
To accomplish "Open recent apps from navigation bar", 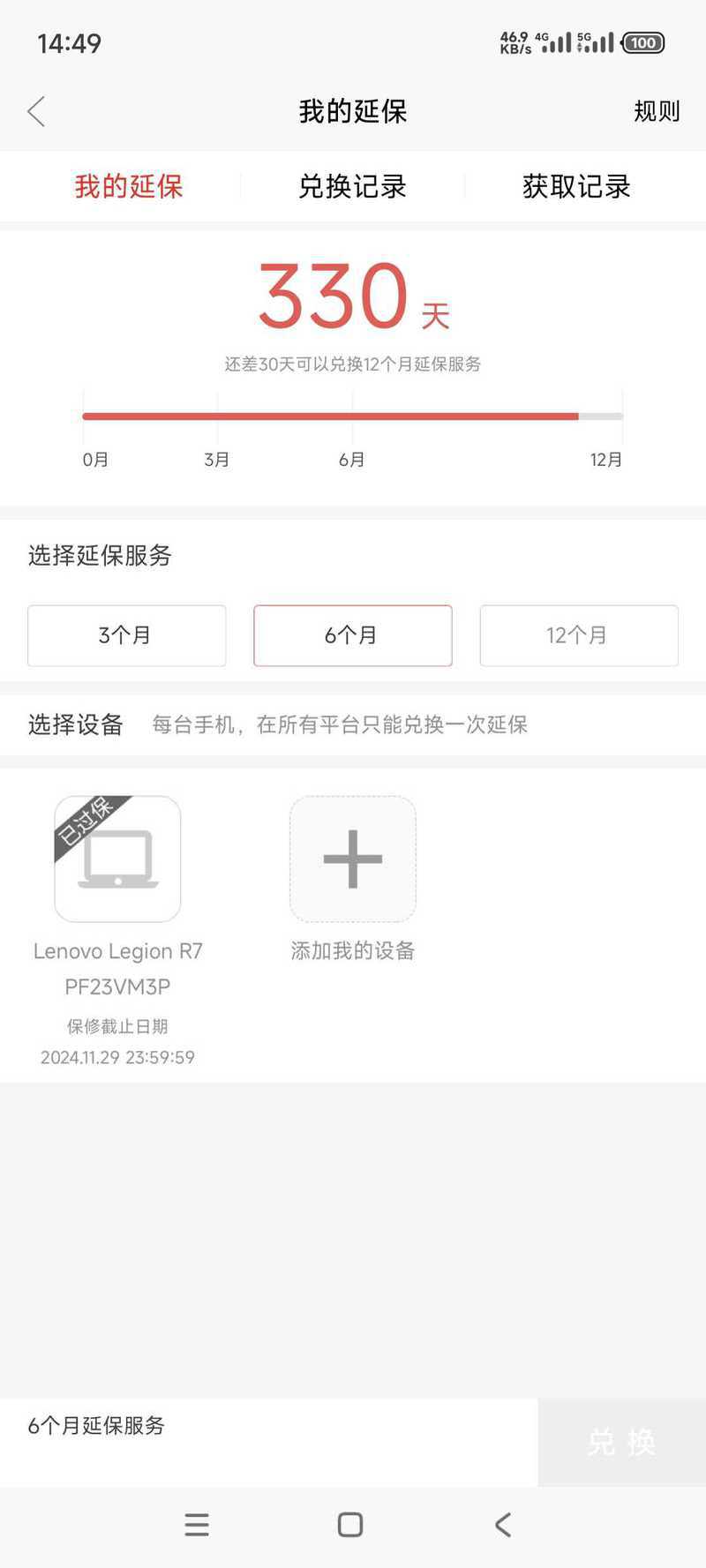I will tap(197, 1525).
